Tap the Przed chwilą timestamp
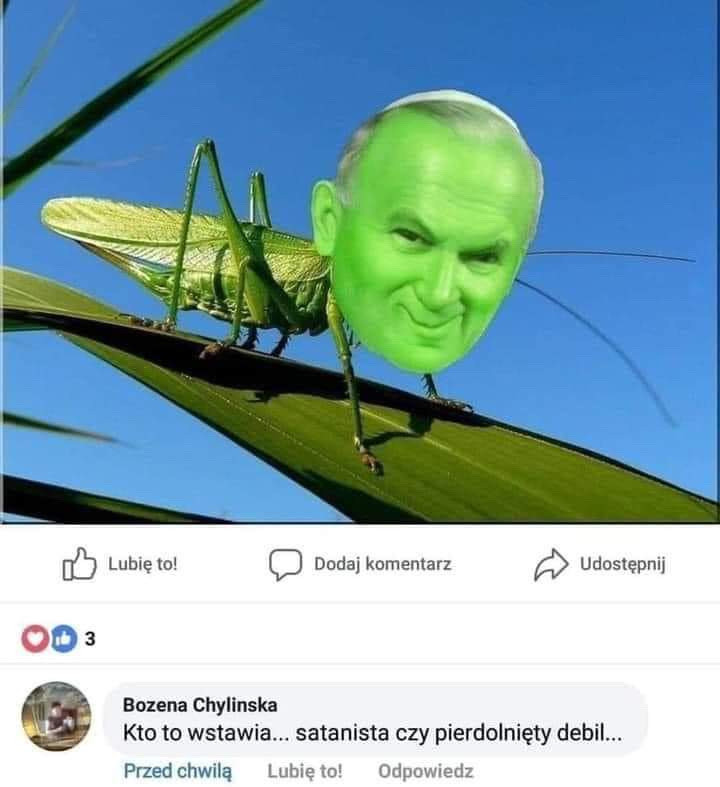The image size is (720, 787). (177, 771)
